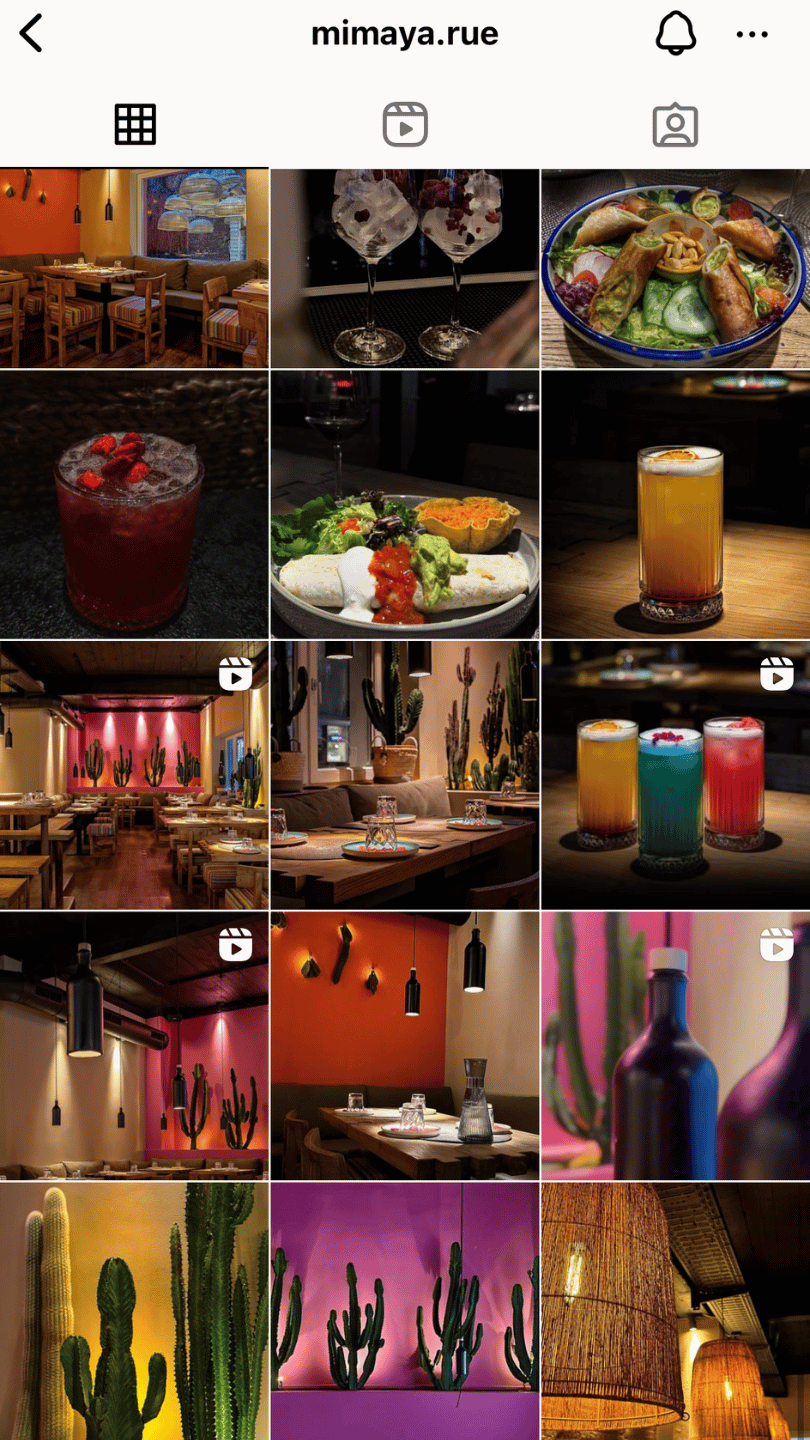Open the post with two iced wine glasses
This screenshot has height=1440, width=810.
[405, 268]
